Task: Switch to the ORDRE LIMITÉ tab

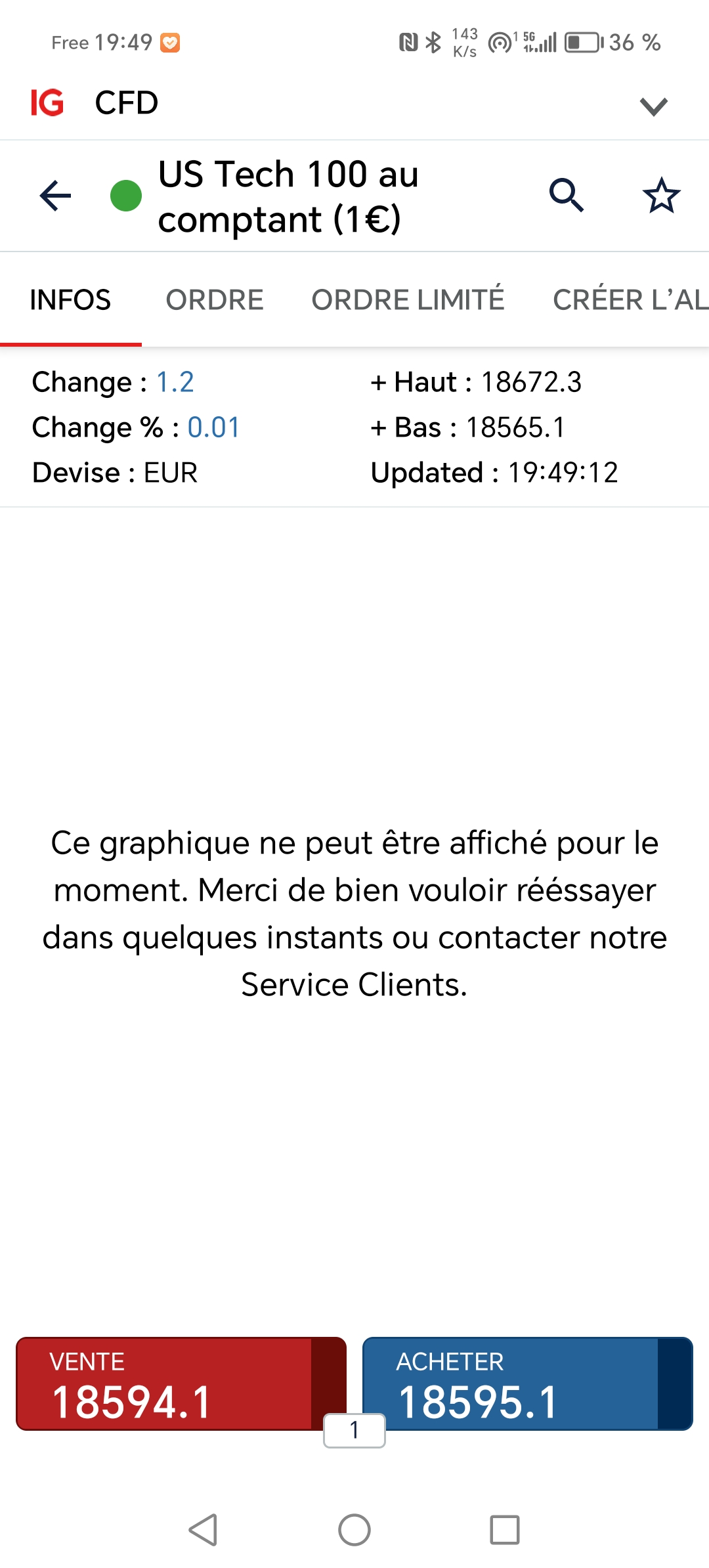Action: [408, 300]
